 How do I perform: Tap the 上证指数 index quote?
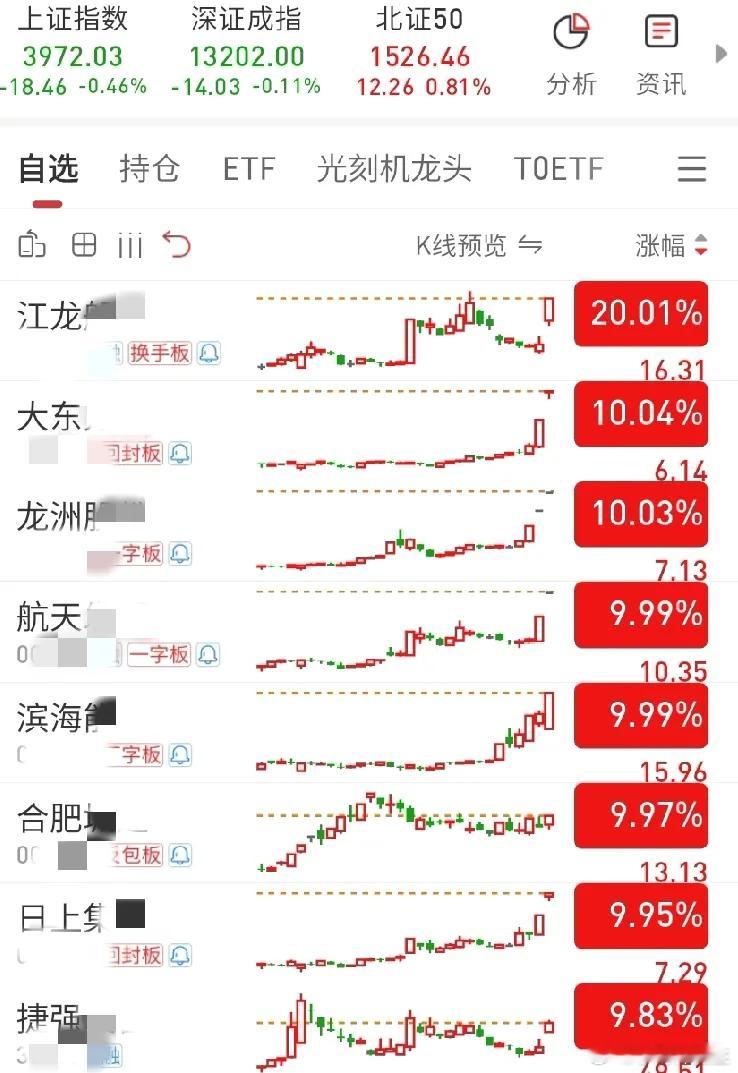[x=73, y=52]
